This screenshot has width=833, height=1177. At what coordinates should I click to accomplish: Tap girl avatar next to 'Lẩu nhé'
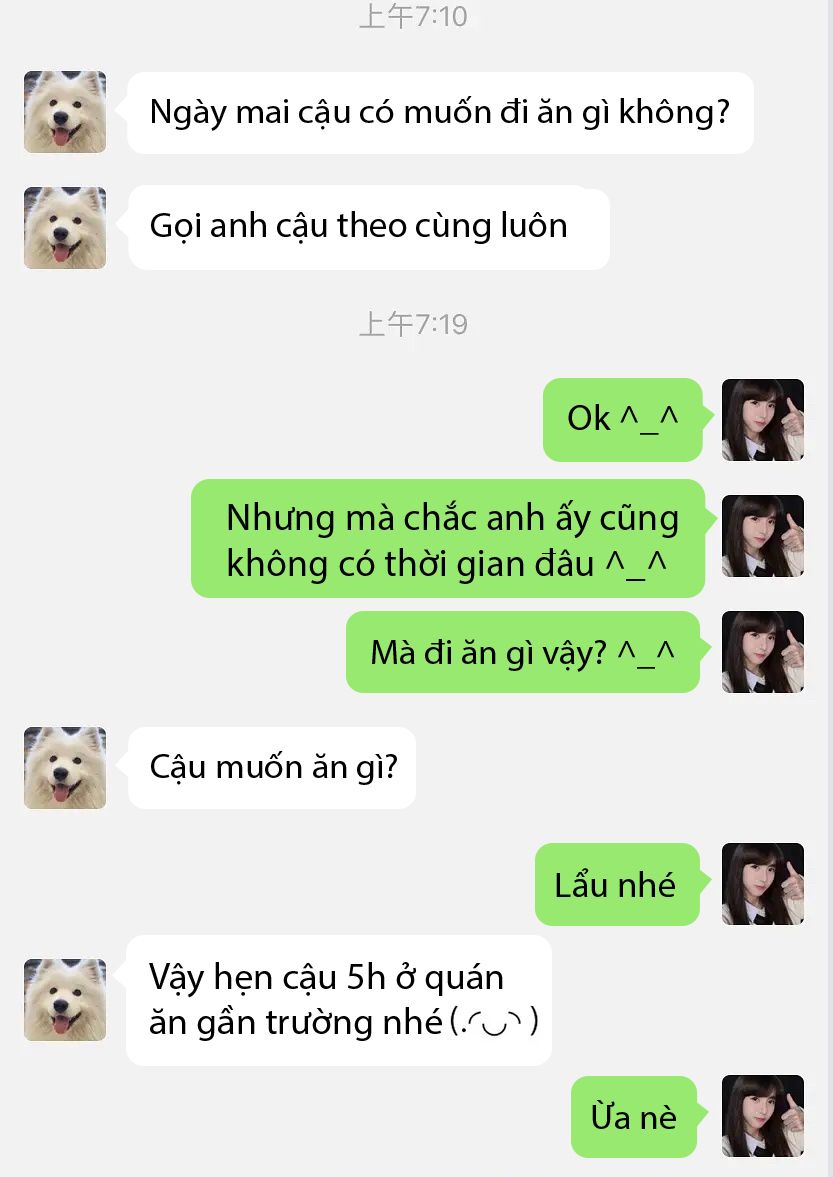tap(763, 884)
